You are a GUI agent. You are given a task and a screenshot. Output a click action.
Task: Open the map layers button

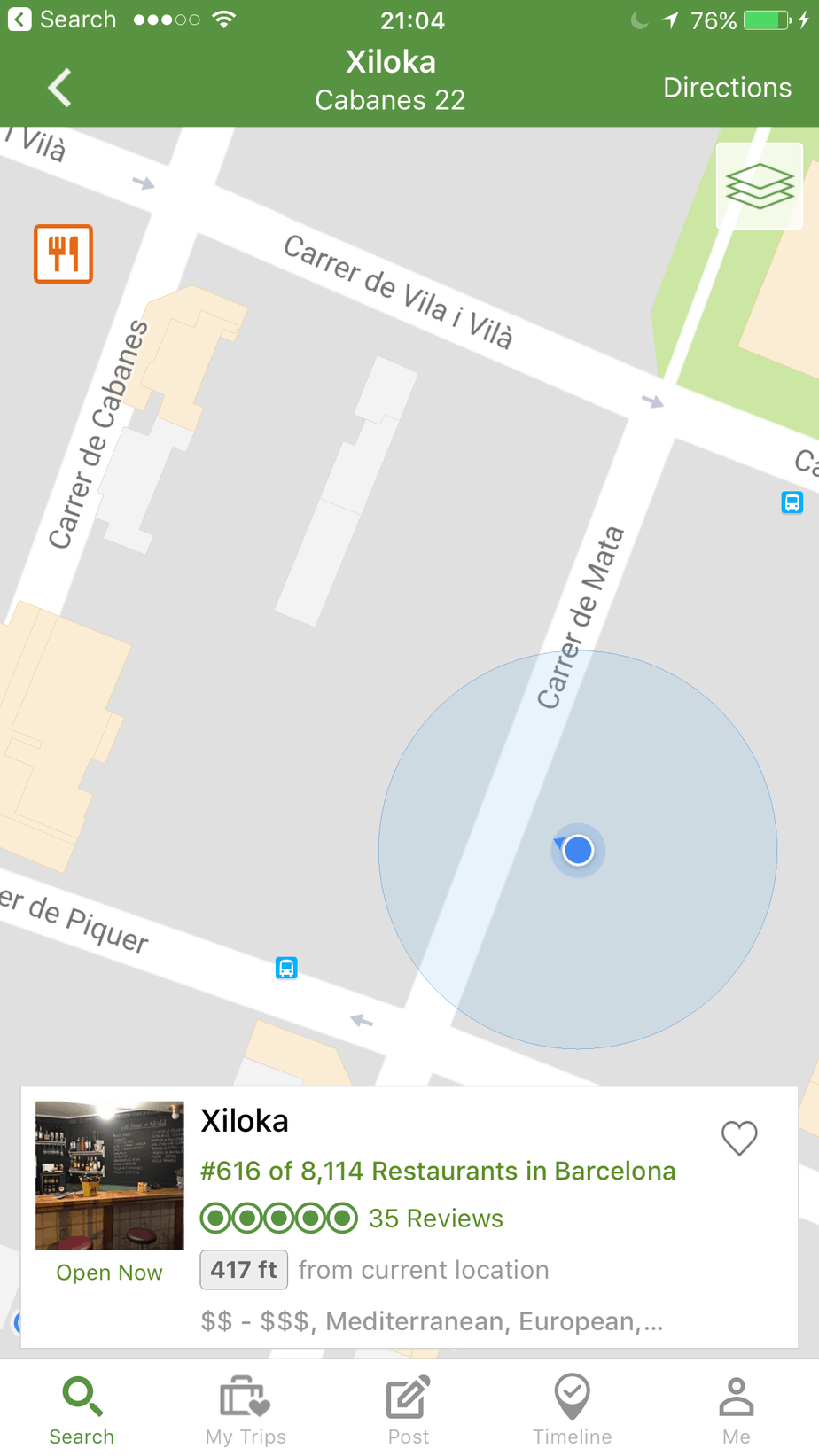(x=759, y=186)
